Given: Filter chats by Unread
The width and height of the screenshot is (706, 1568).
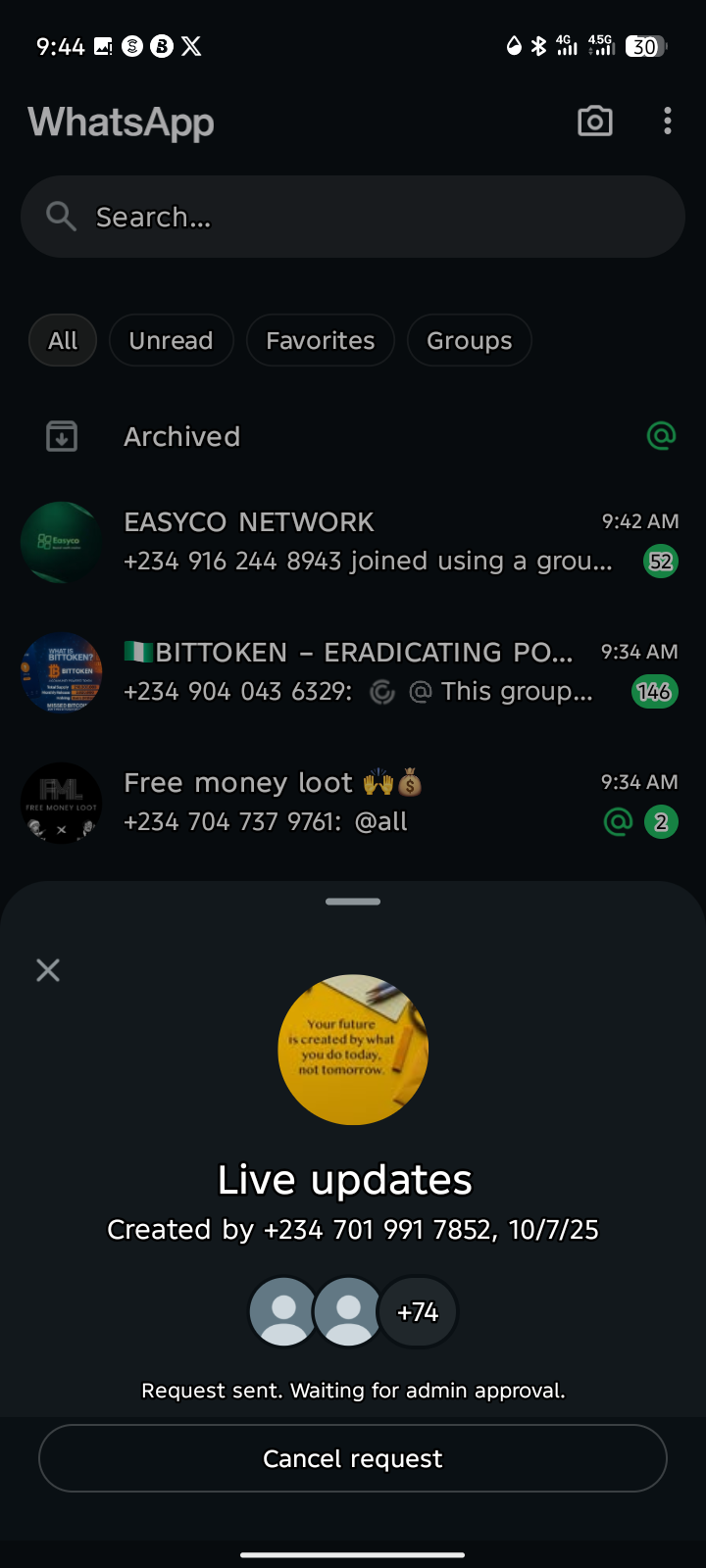Looking at the screenshot, I should 171,340.
